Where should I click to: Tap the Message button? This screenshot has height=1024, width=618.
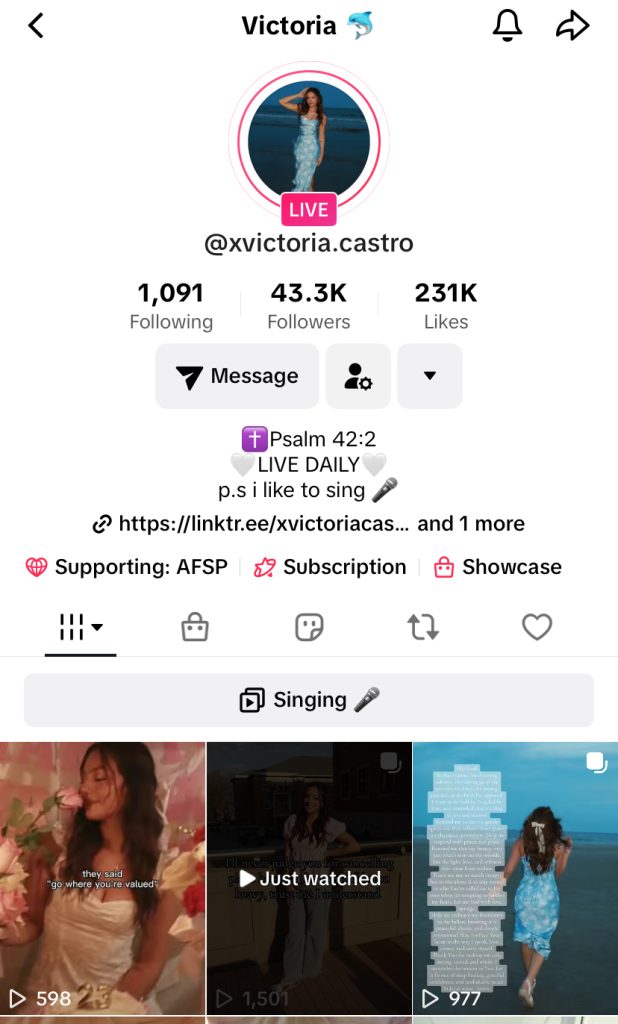pyautogui.click(x=237, y=376)
